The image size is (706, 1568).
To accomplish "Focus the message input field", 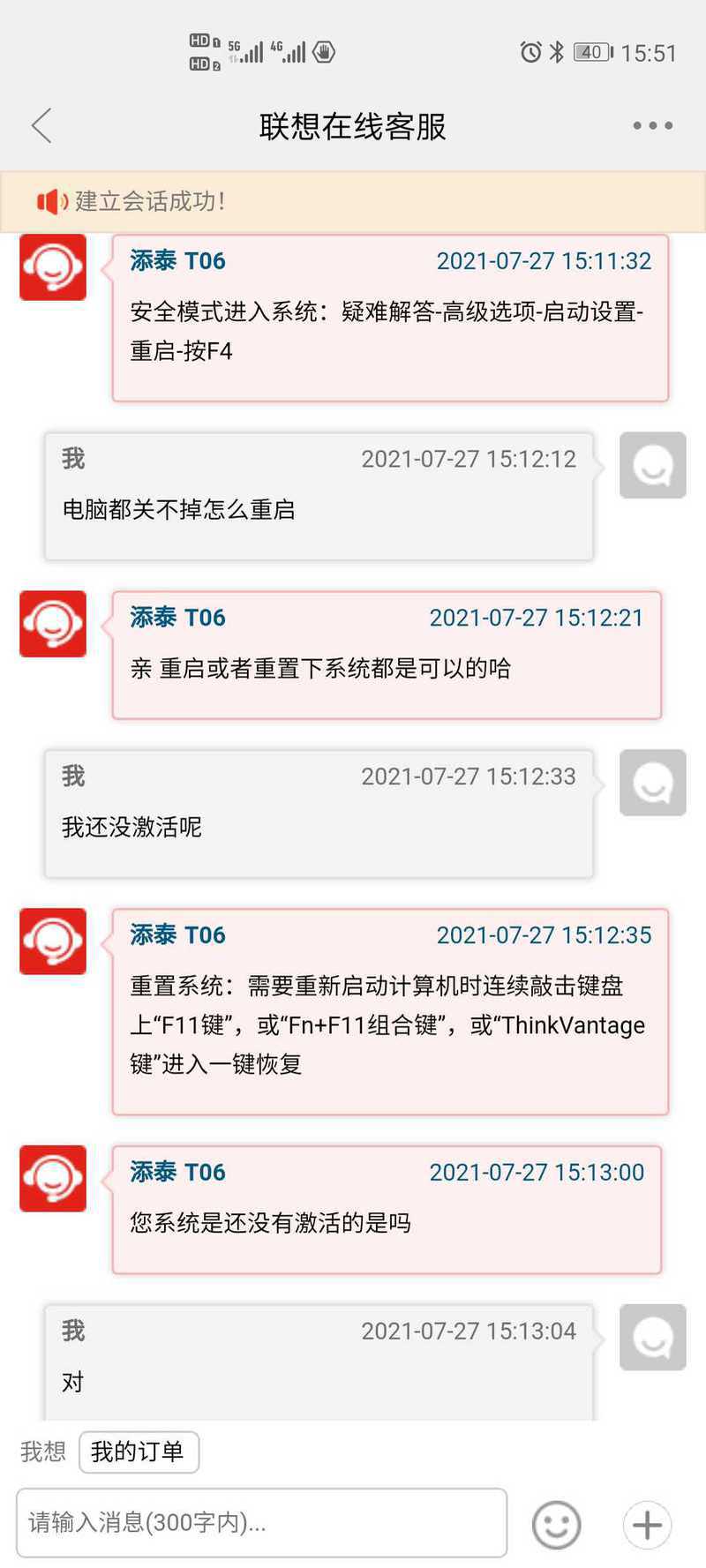I will [x=261, y=1522].
